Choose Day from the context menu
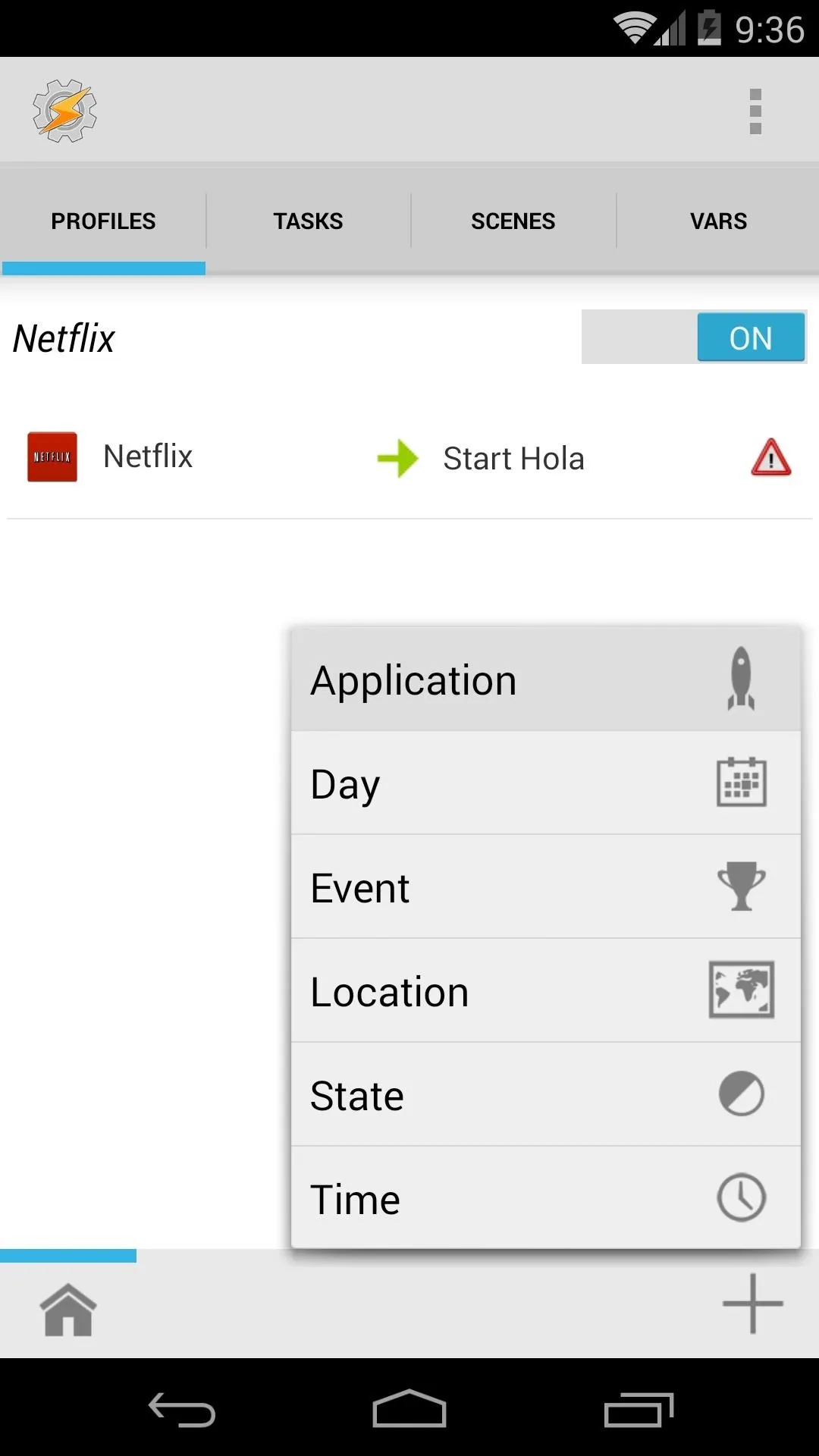 (x=546, y=783)
